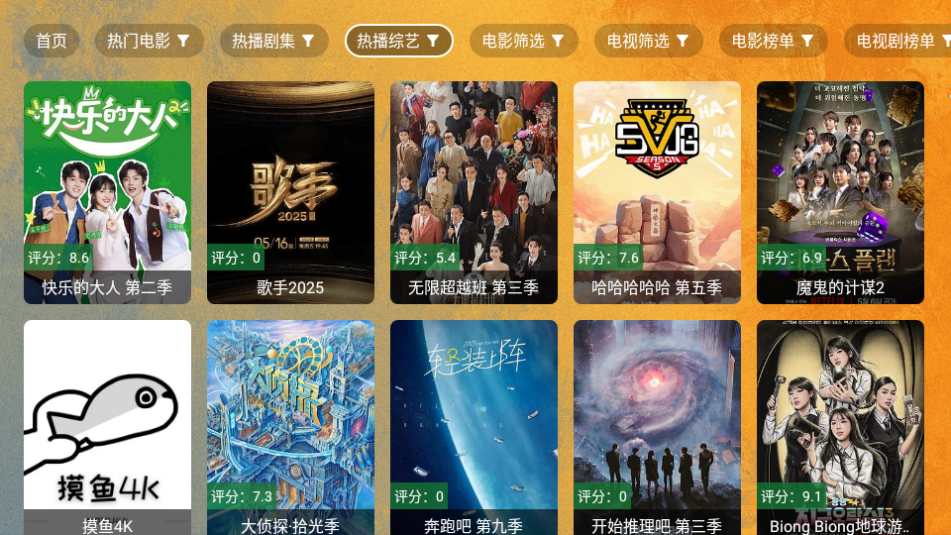View 无限超越班 第三季 details
This screenshot has height=535, width=951.
[474, 192]
